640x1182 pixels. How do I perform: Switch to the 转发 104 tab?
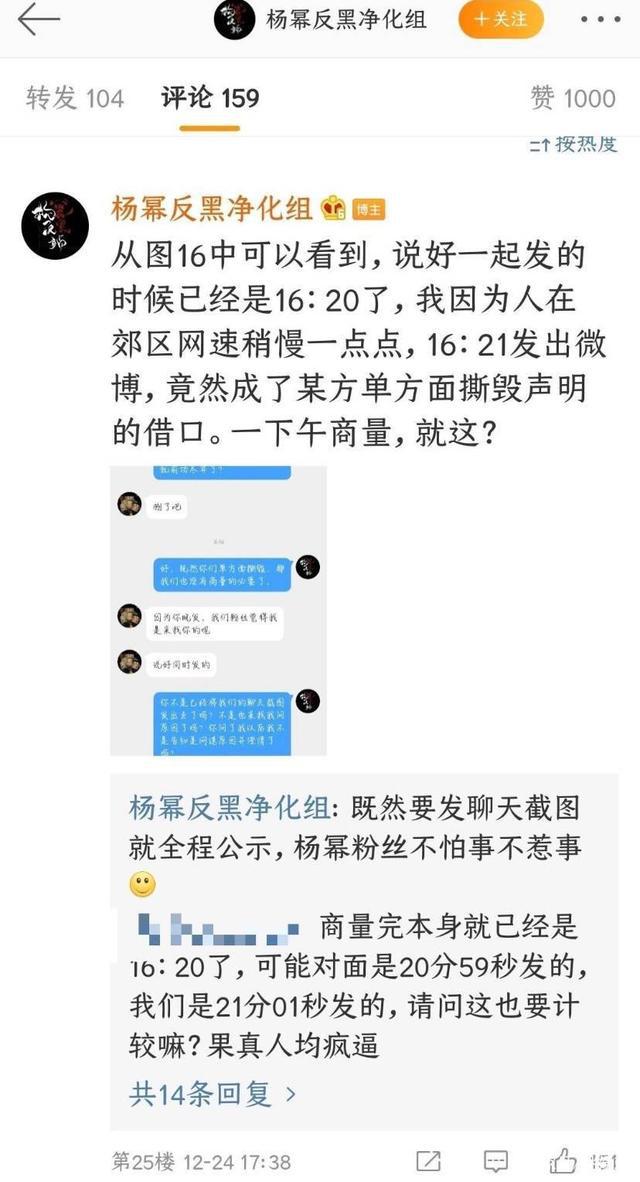(74, 98)
